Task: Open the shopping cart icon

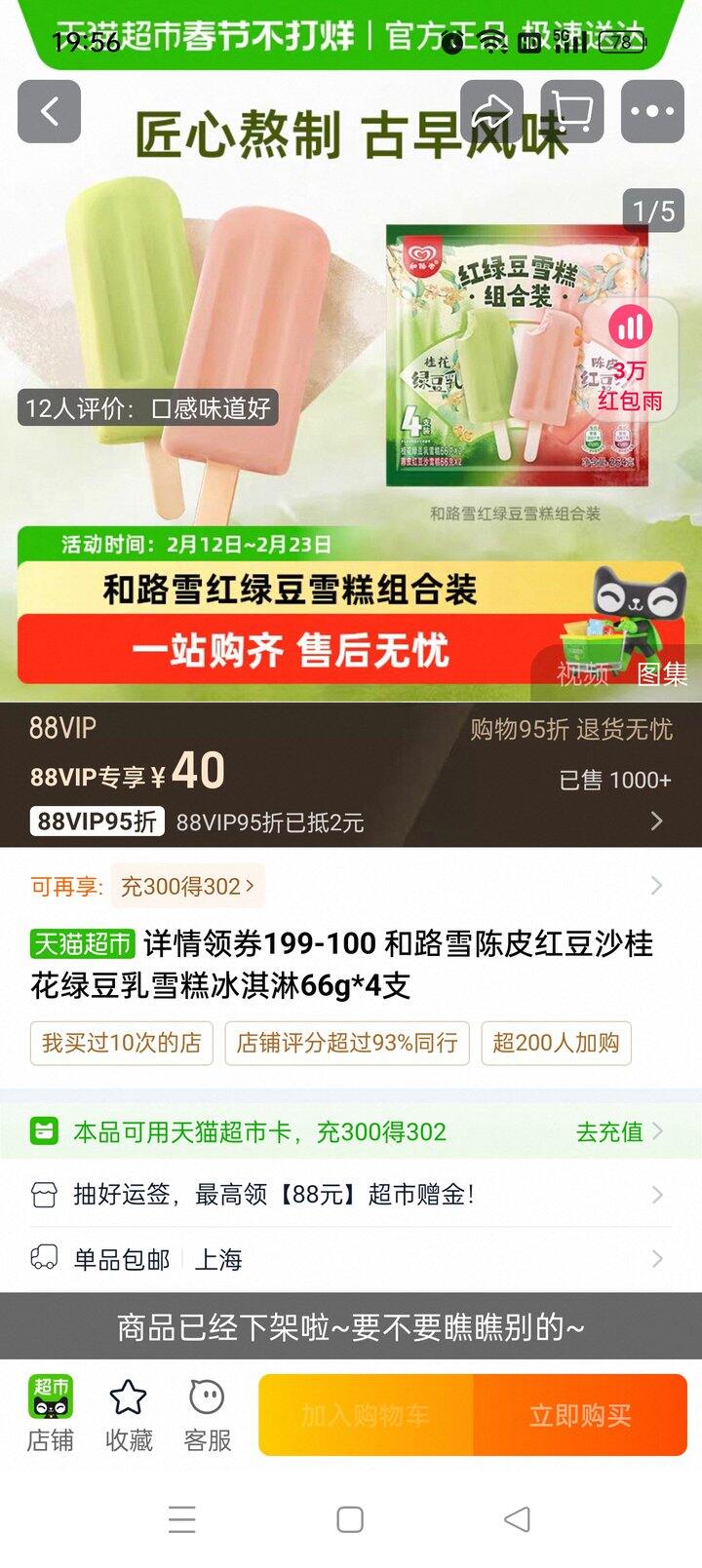Action: coord(572,111)
